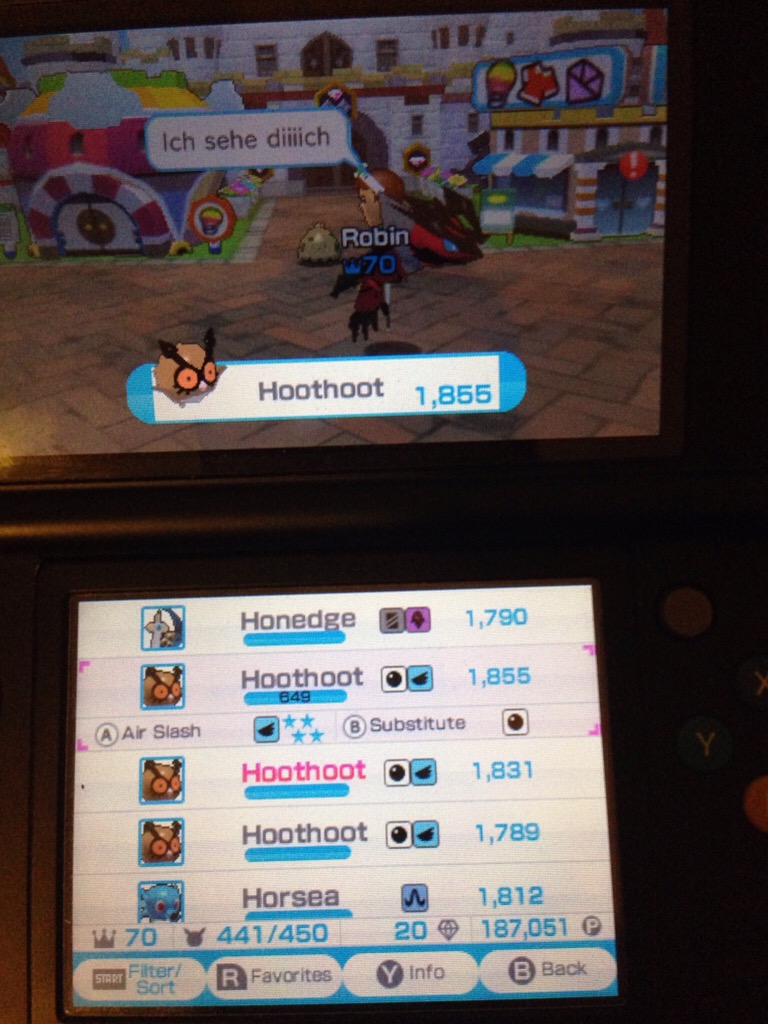Tap the highlighted Hoothoot with power 1,855

pos(340,682)
